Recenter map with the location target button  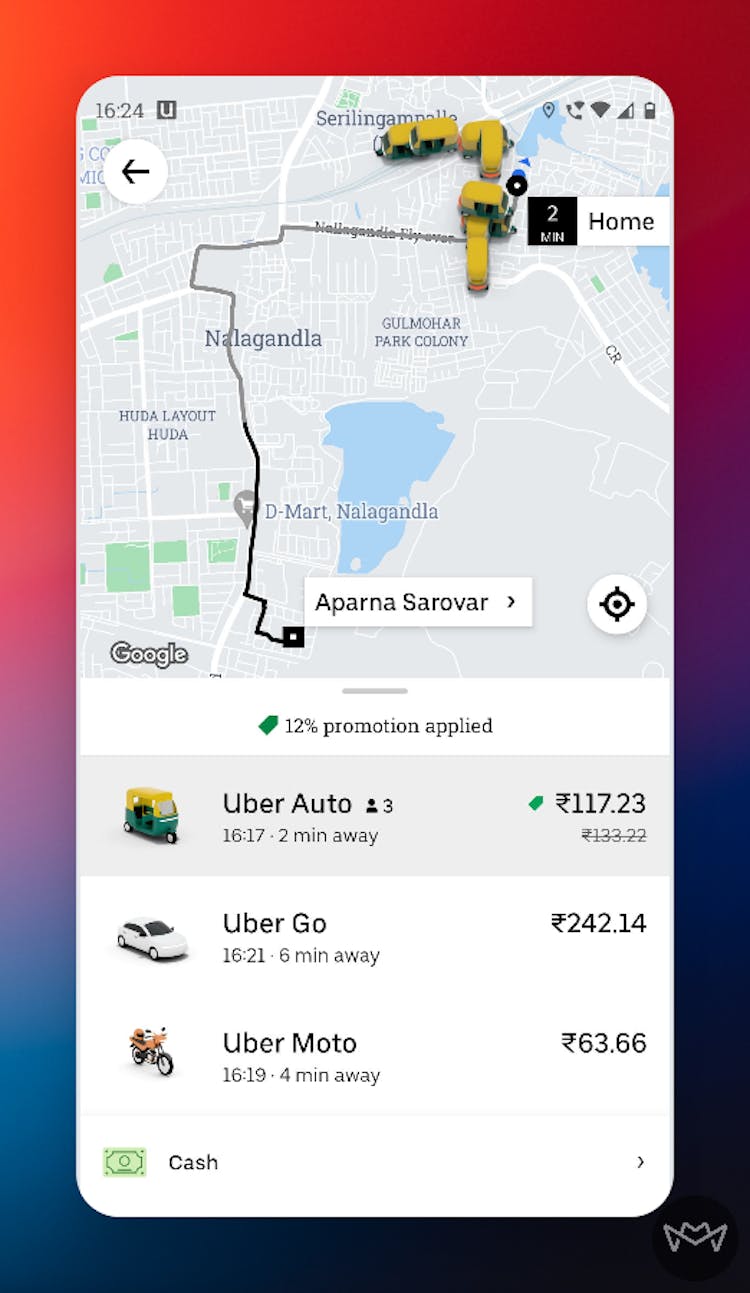coord(617,605)
